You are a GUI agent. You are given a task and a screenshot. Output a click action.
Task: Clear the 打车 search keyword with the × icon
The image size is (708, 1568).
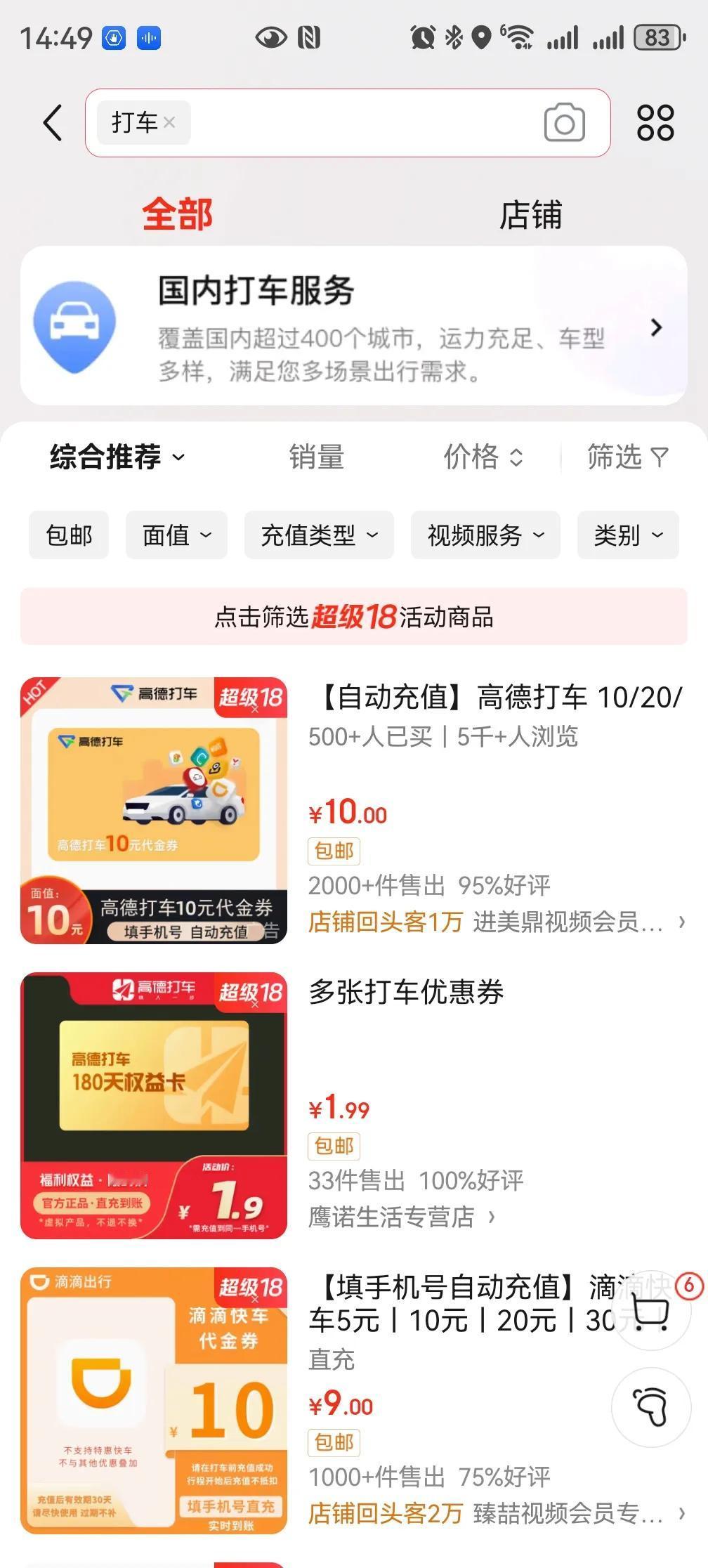pos(169,123)
